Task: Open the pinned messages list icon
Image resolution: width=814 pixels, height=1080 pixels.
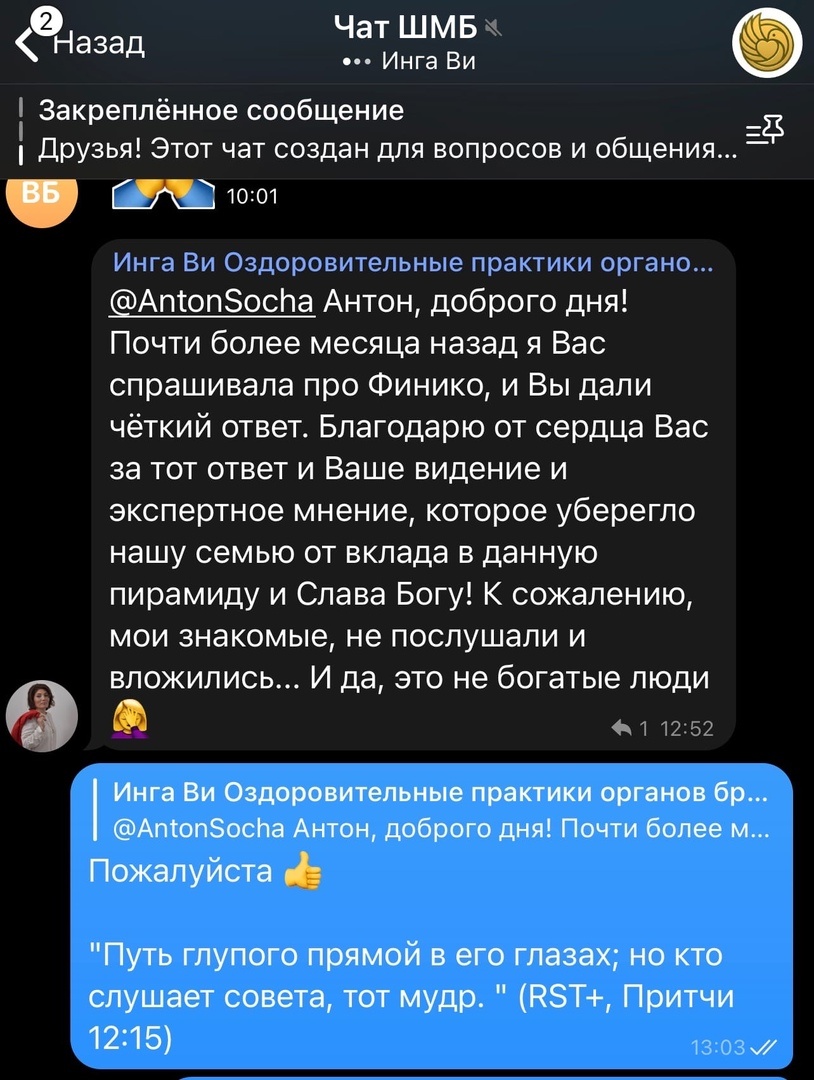Action: point(765,131)
